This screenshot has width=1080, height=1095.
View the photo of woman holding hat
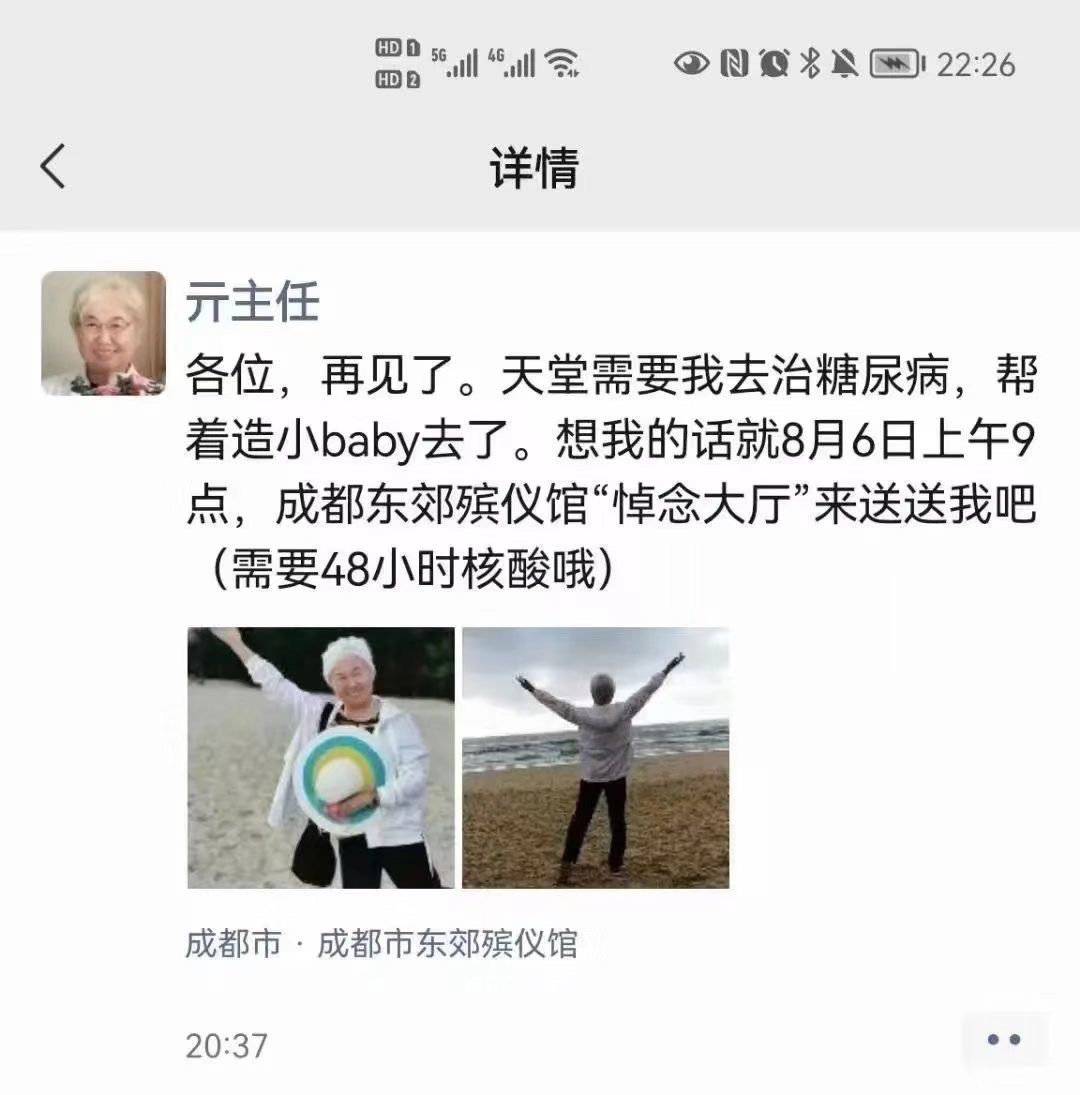tap(321, 757)
